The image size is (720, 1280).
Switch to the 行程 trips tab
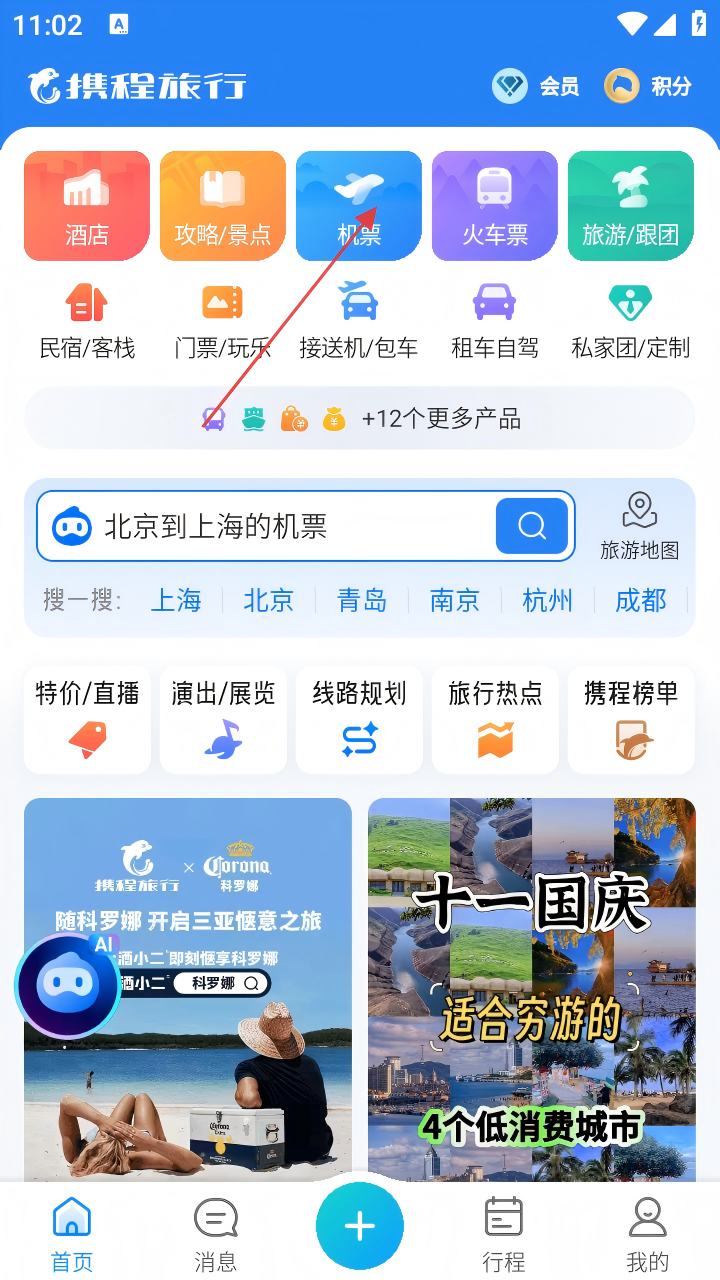[504, 1235]
